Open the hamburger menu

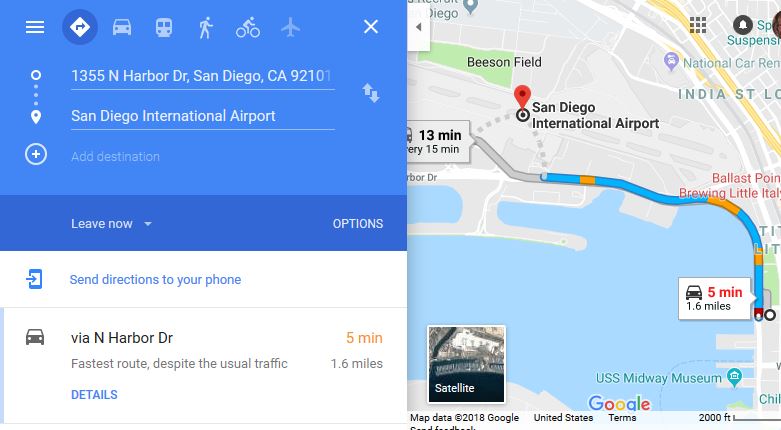click(x=35, y=27)
